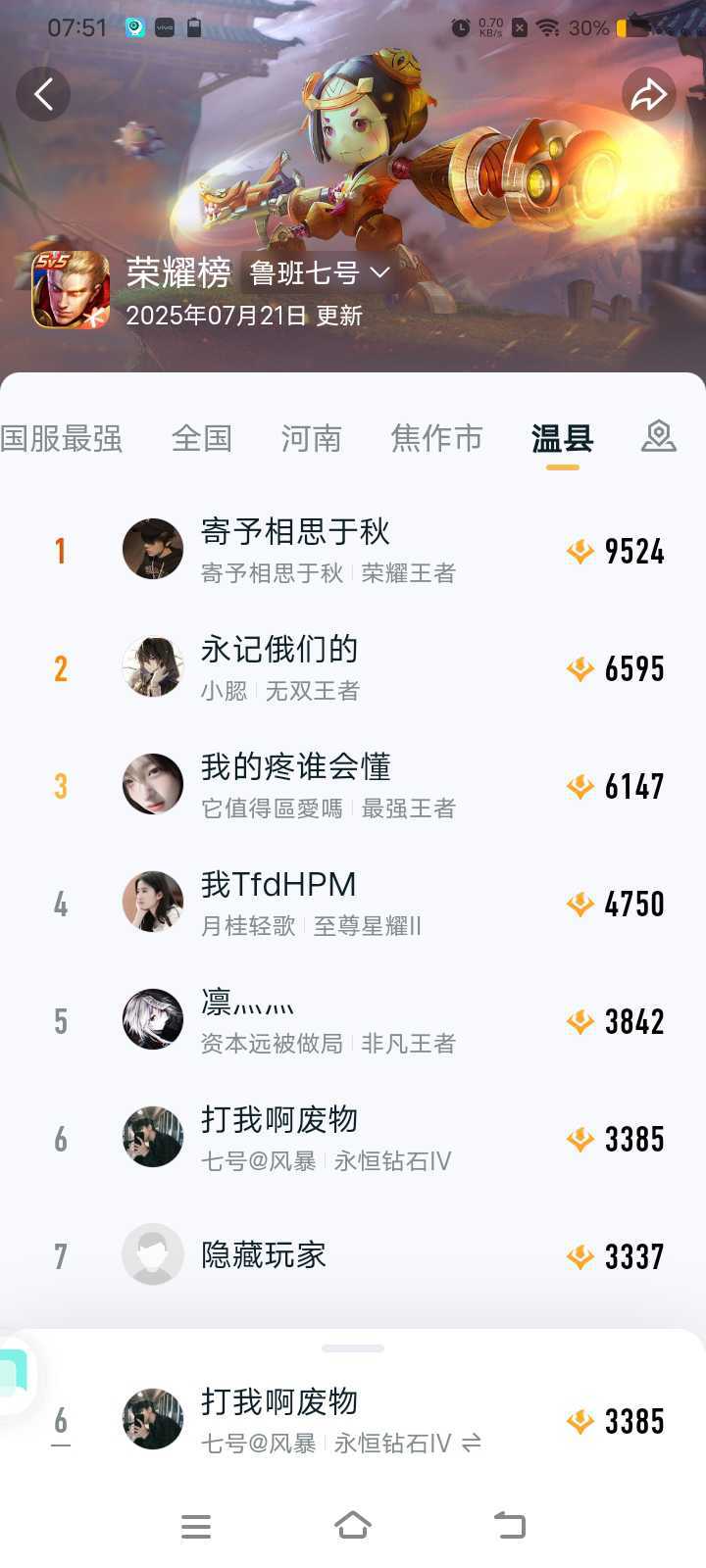
Task: Go back using the top-left arrow
Action: [43, 94]
